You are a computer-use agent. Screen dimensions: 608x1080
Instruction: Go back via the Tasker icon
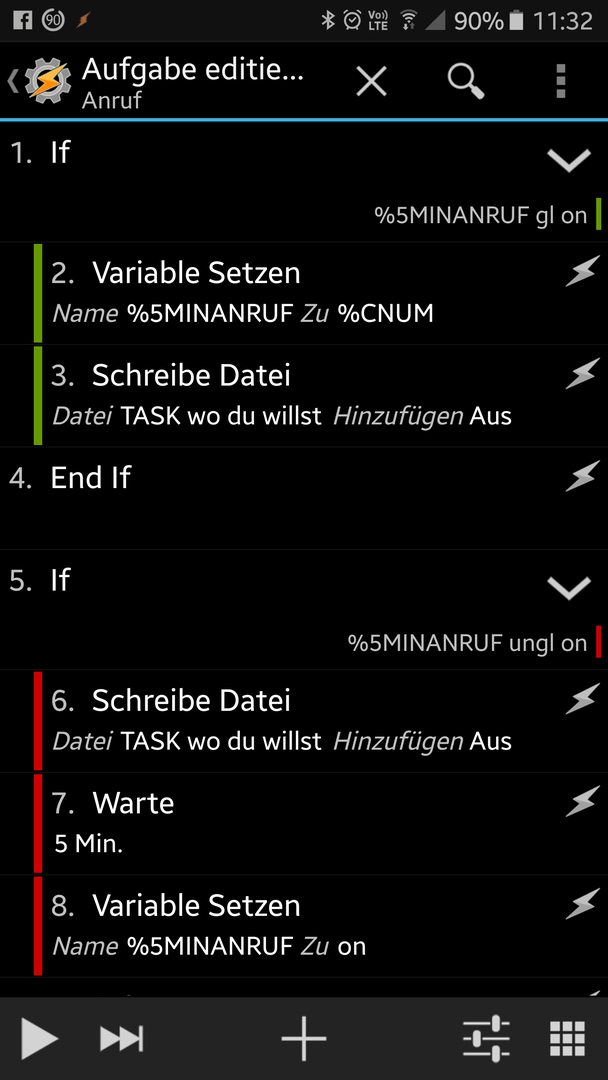click(40, 81)
